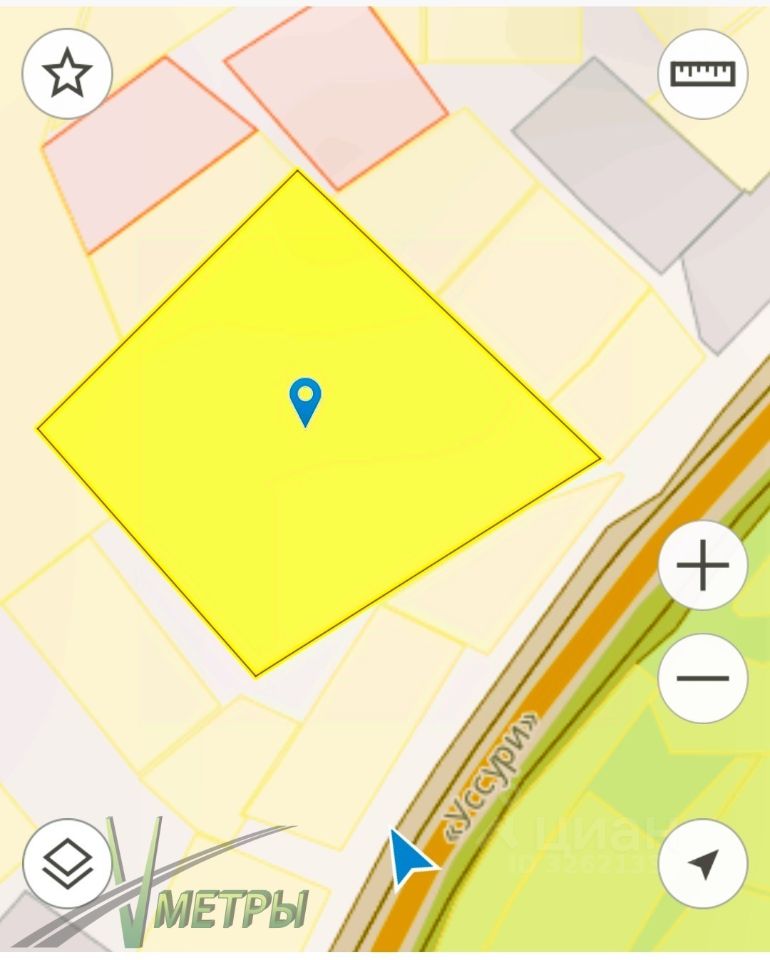Open the ruler measurement tool

(x=702, y=75)
